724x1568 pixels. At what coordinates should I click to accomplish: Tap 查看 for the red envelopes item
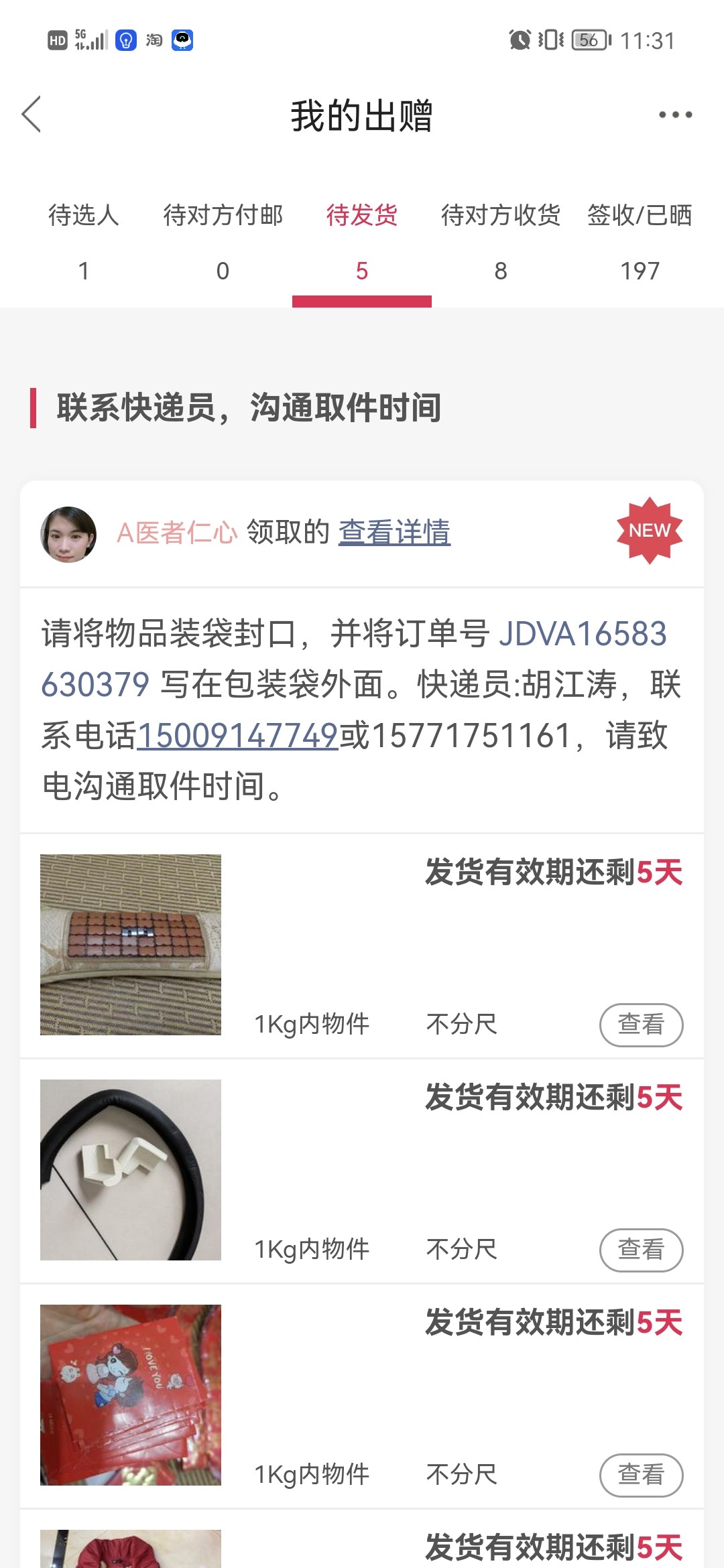click(x=641, y=1475)
